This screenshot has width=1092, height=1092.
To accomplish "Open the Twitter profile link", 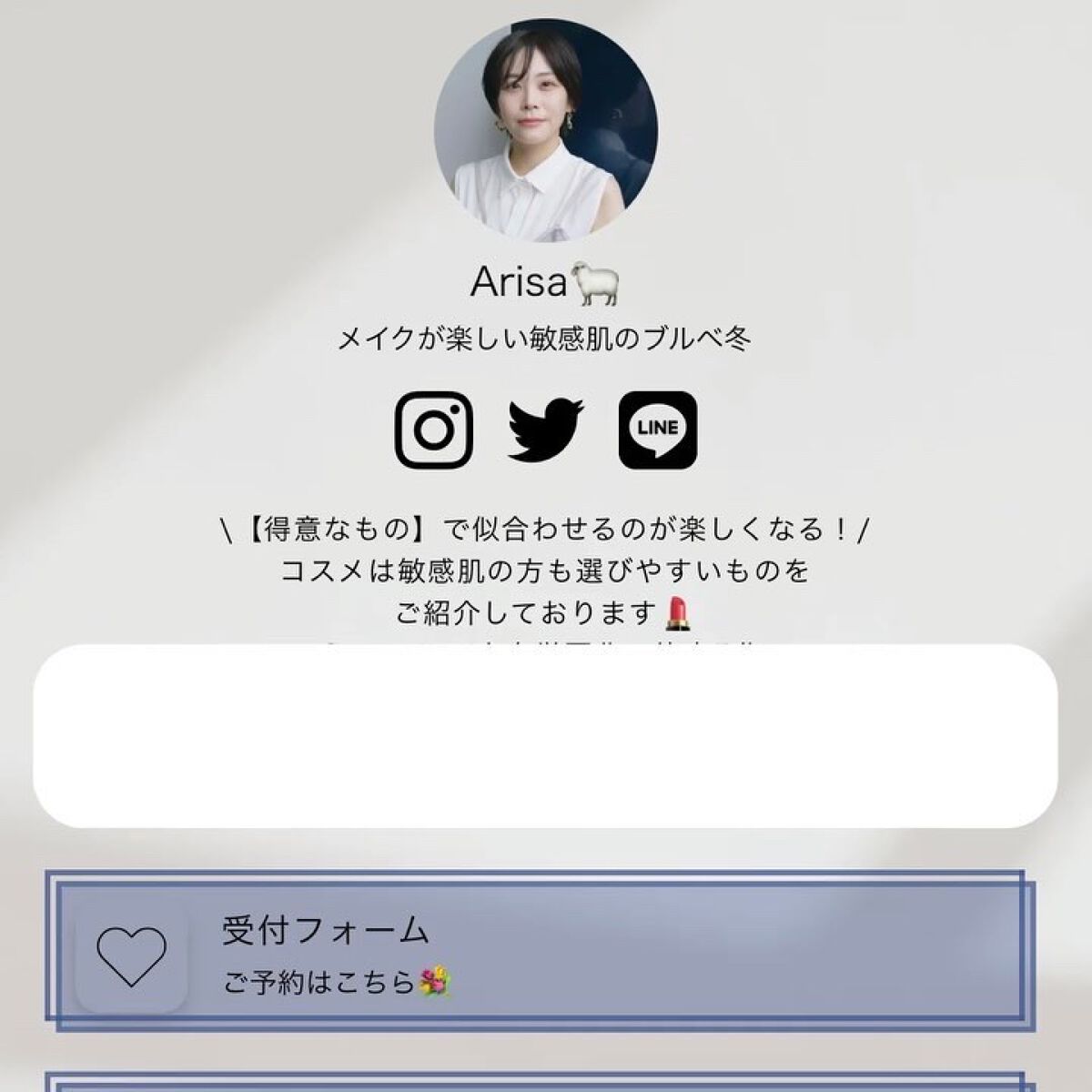I will 545,430.
